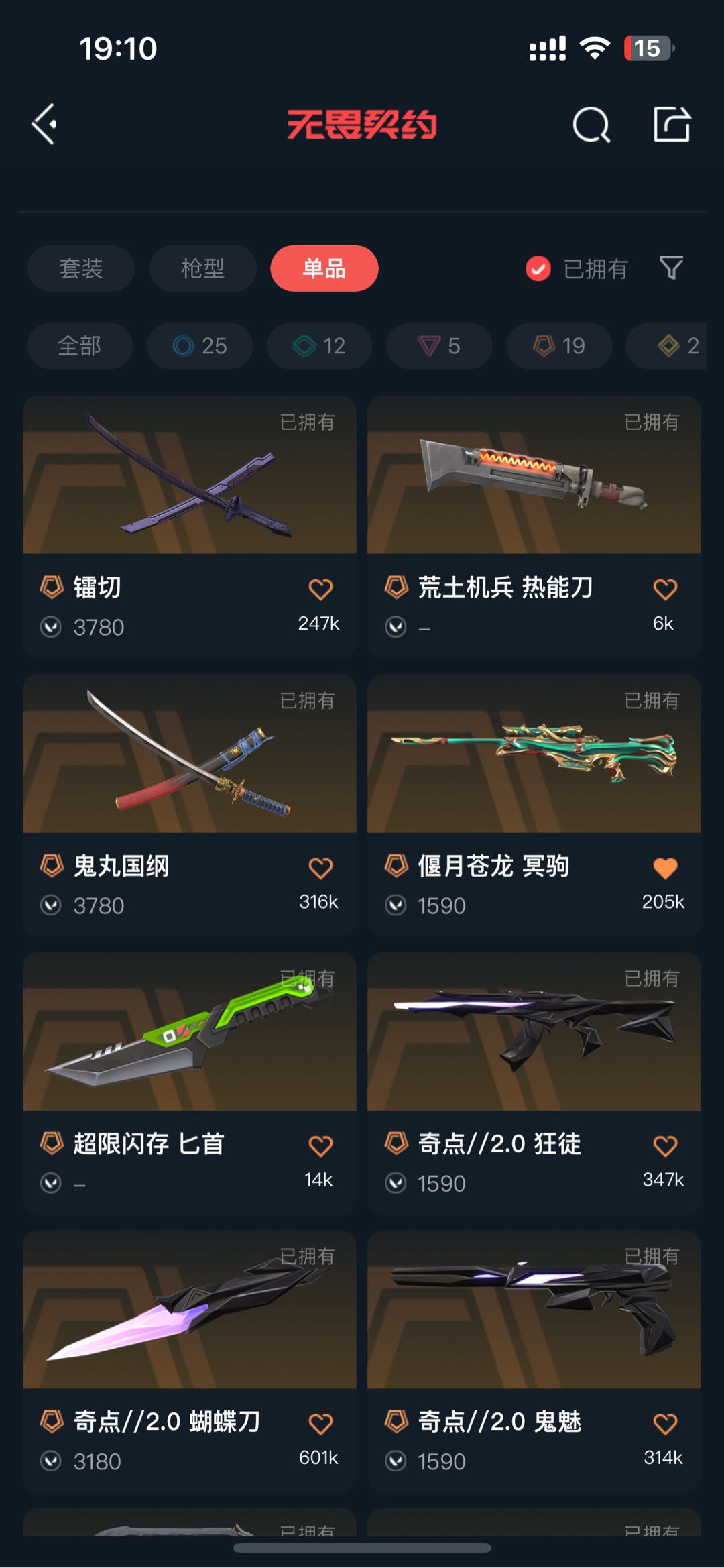Filter by the blue tier chip 25

point(200,346)
